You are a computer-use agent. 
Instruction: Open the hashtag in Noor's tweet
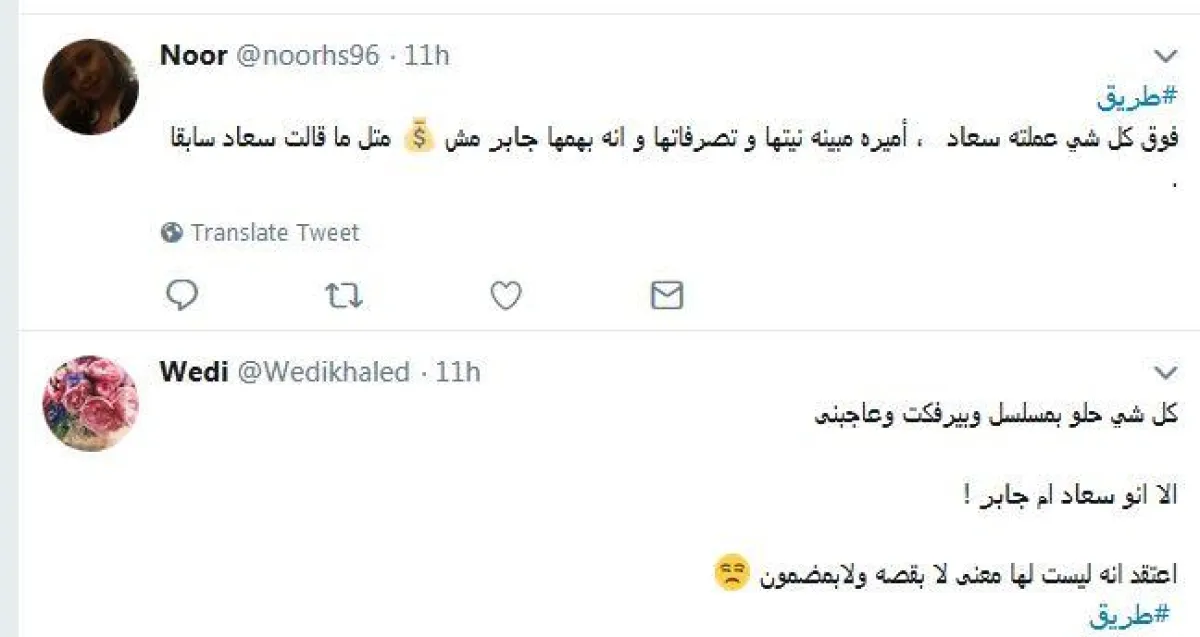point(1137,97)
